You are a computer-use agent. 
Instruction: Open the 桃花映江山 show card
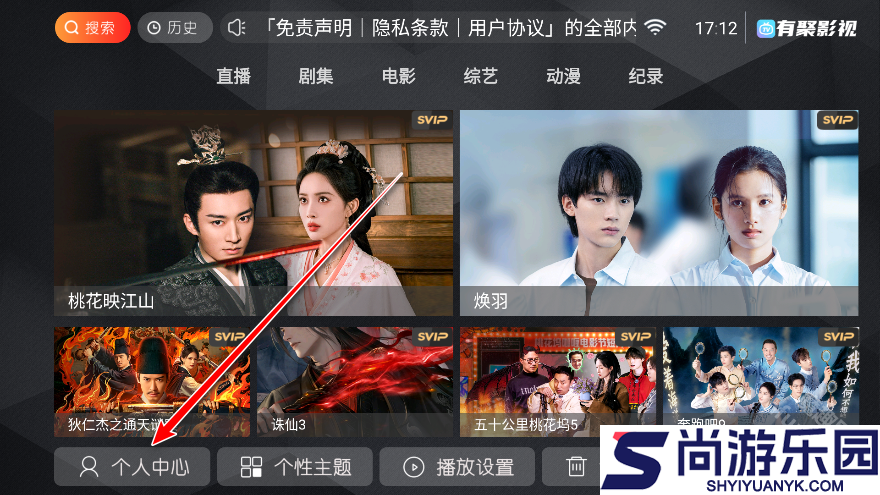pos(253,212)
